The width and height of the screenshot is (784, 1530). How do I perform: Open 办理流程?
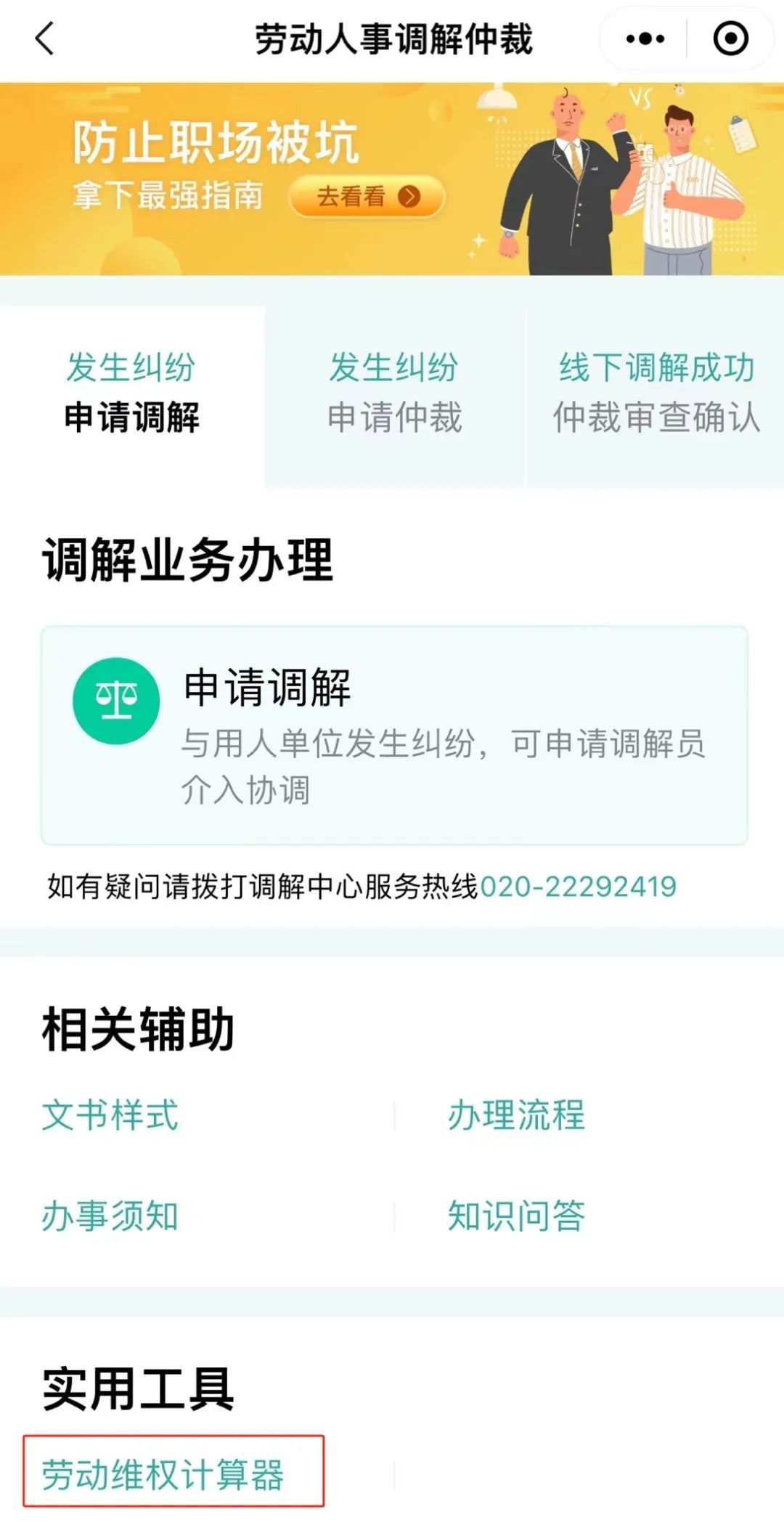[x=516, y=1115]
